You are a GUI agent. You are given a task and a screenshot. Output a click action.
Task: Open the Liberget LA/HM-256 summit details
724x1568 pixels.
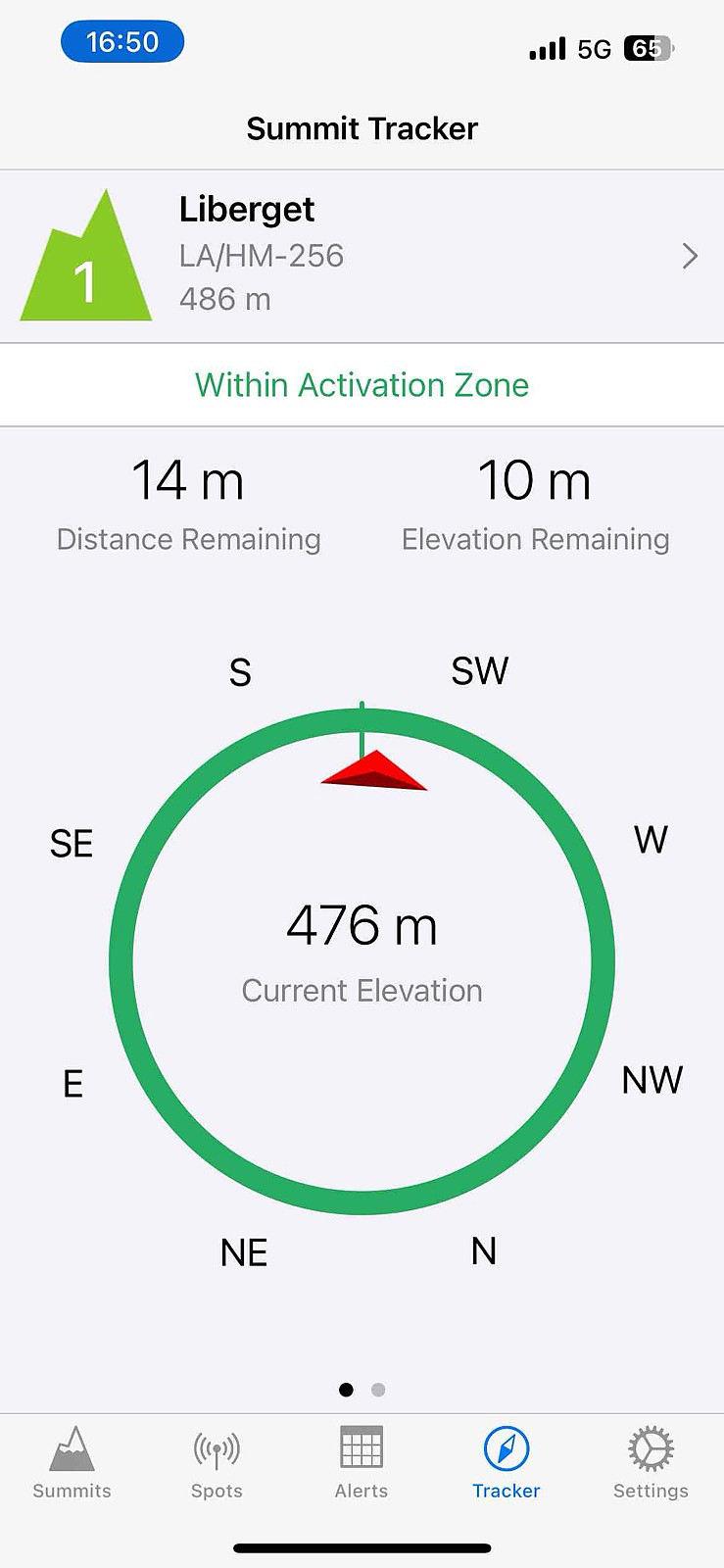coord(362,256)
